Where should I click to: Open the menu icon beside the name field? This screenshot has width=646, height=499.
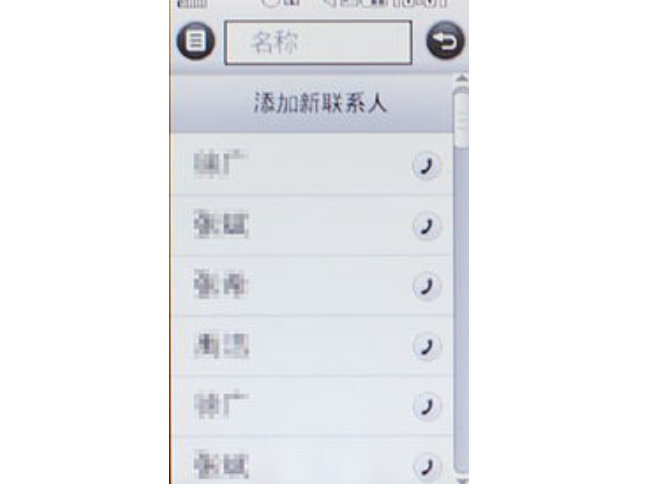pyautogui.click(x=195, y=43)
